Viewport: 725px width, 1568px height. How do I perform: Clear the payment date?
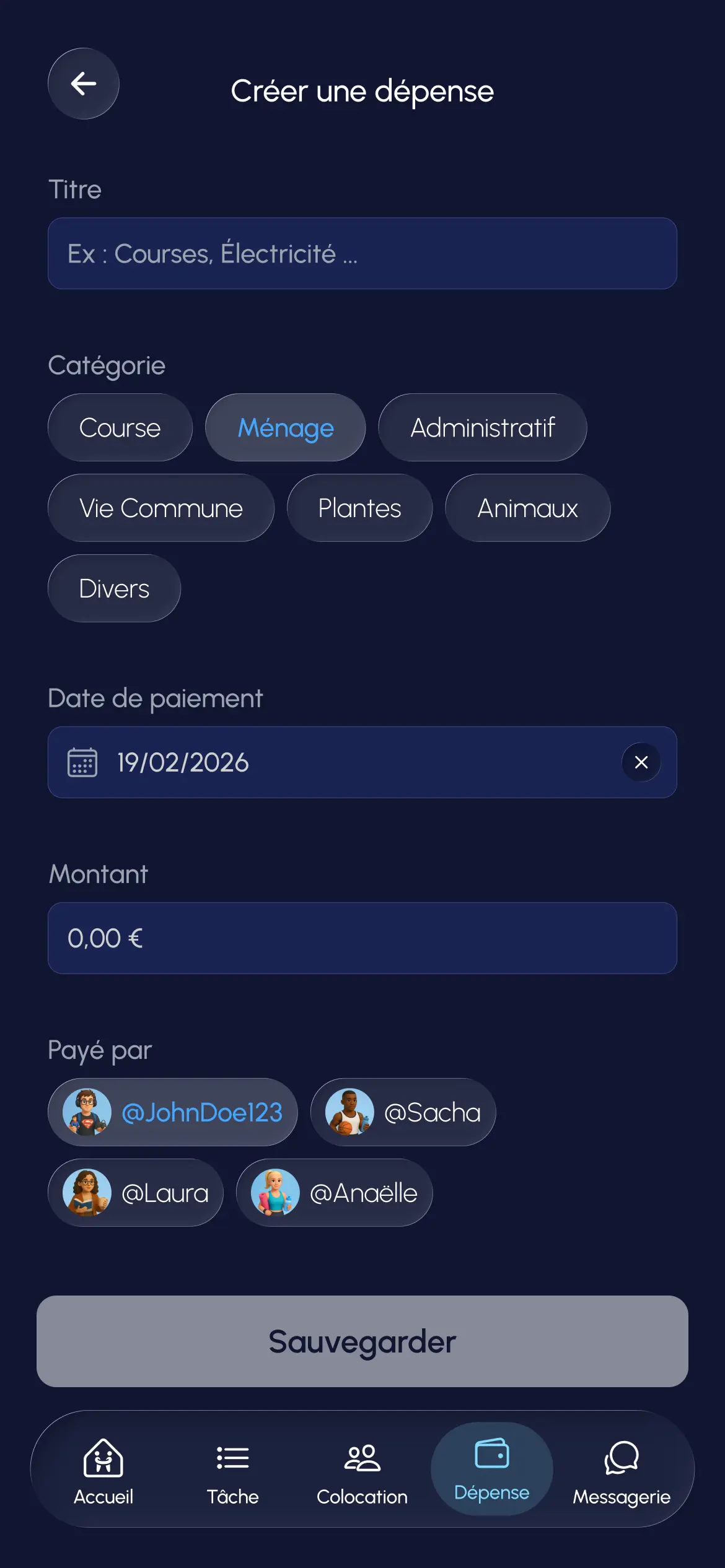coord(641,762)
